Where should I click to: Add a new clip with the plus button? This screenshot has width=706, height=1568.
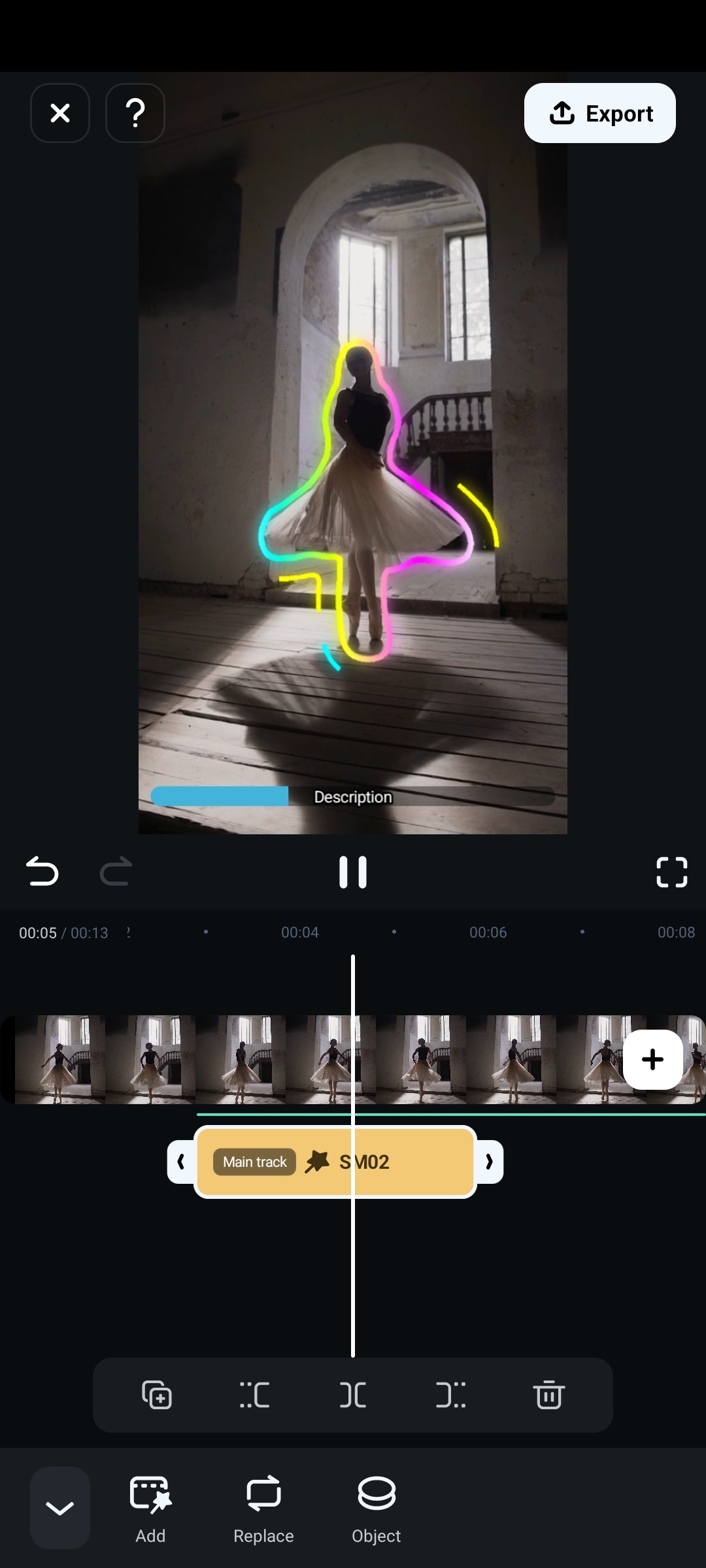tap(652, 1059)
